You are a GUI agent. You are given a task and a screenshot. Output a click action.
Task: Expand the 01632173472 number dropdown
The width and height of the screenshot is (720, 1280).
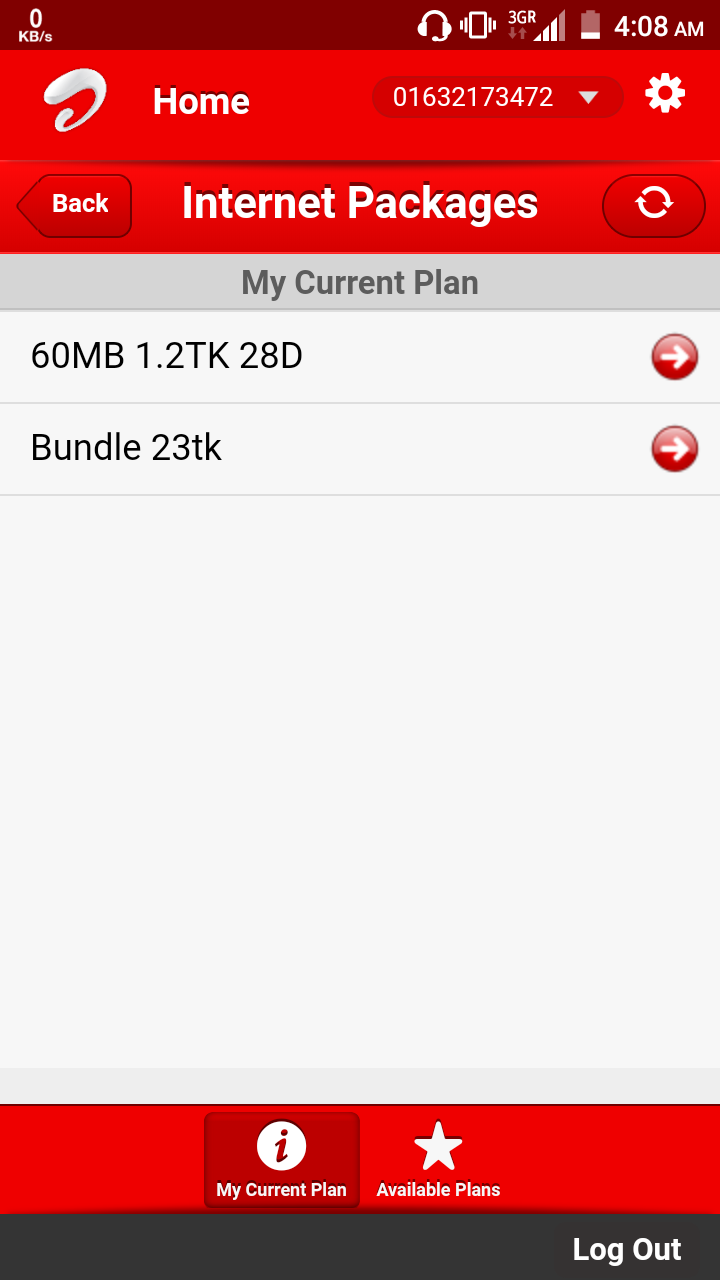coord(497,97)
